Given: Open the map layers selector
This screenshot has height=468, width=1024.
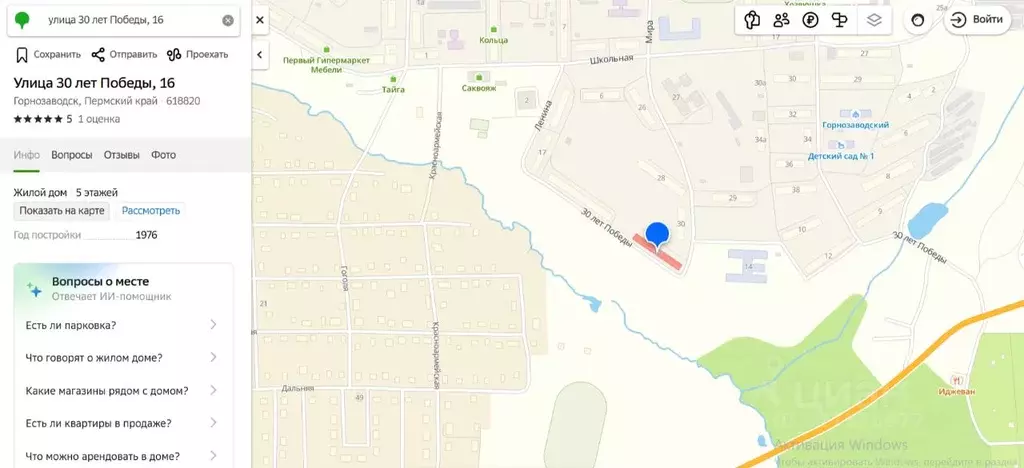Looking at the screenshot, I should point(873,20).
